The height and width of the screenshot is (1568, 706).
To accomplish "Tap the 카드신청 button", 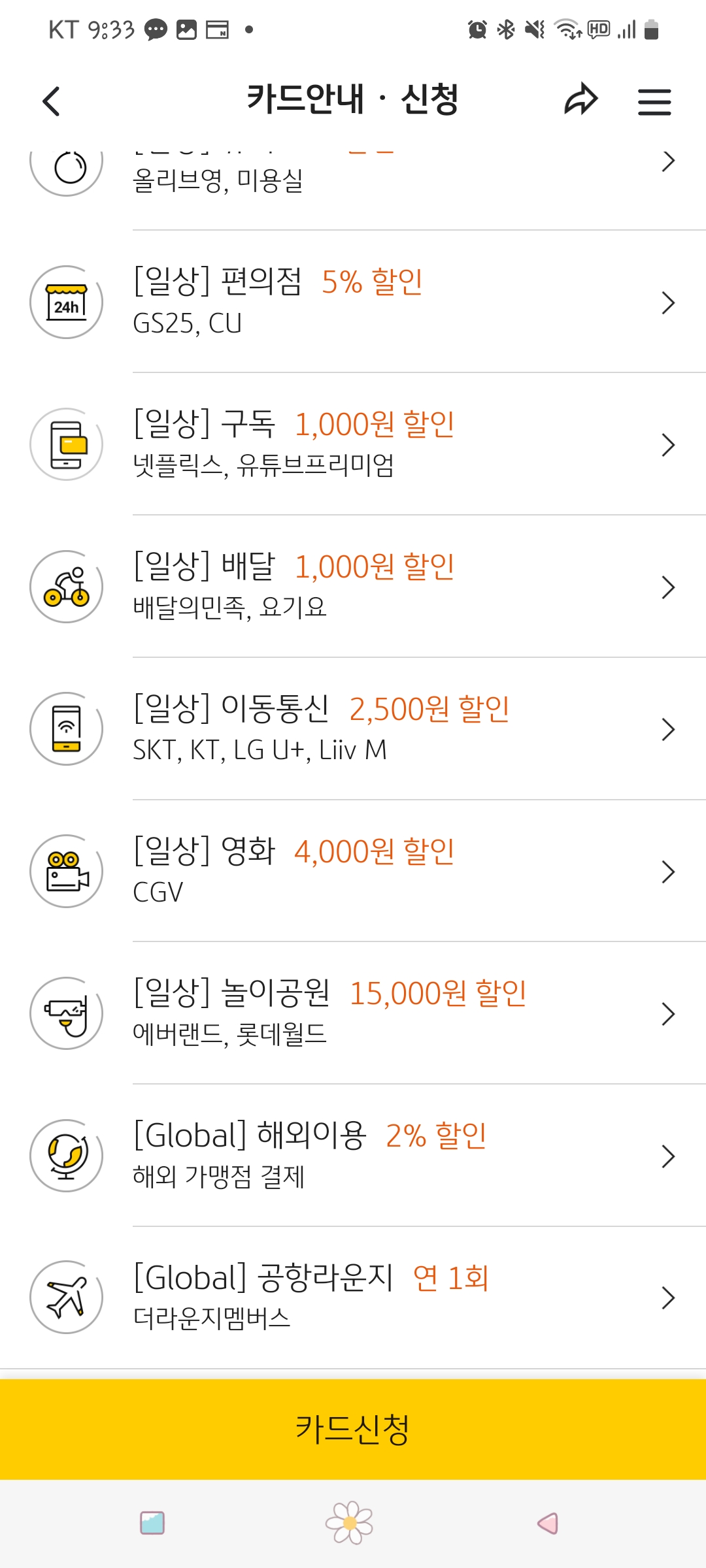I will [353, 1429].
